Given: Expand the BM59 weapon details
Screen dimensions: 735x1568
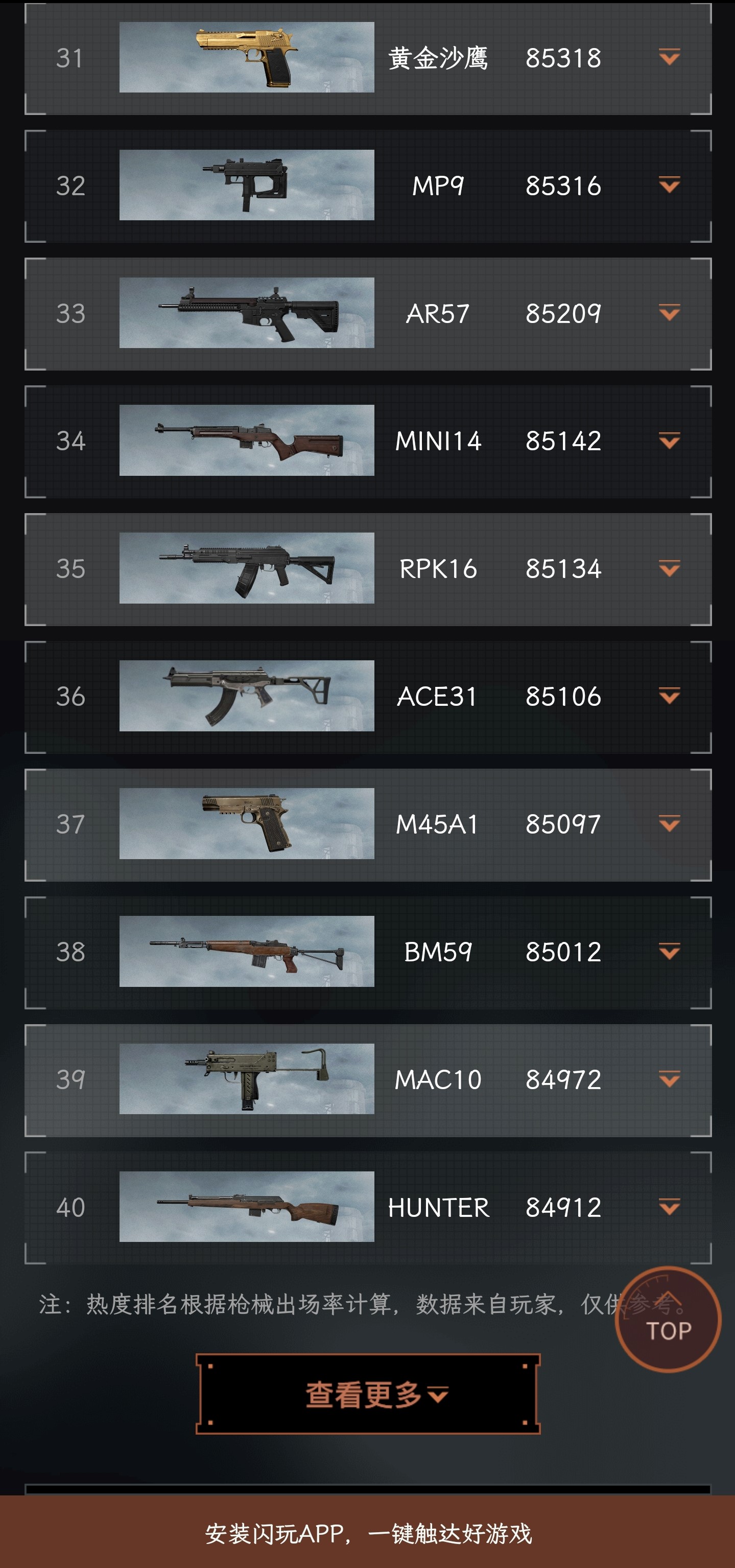Looking at the screenshot, I should coord(669,952).
